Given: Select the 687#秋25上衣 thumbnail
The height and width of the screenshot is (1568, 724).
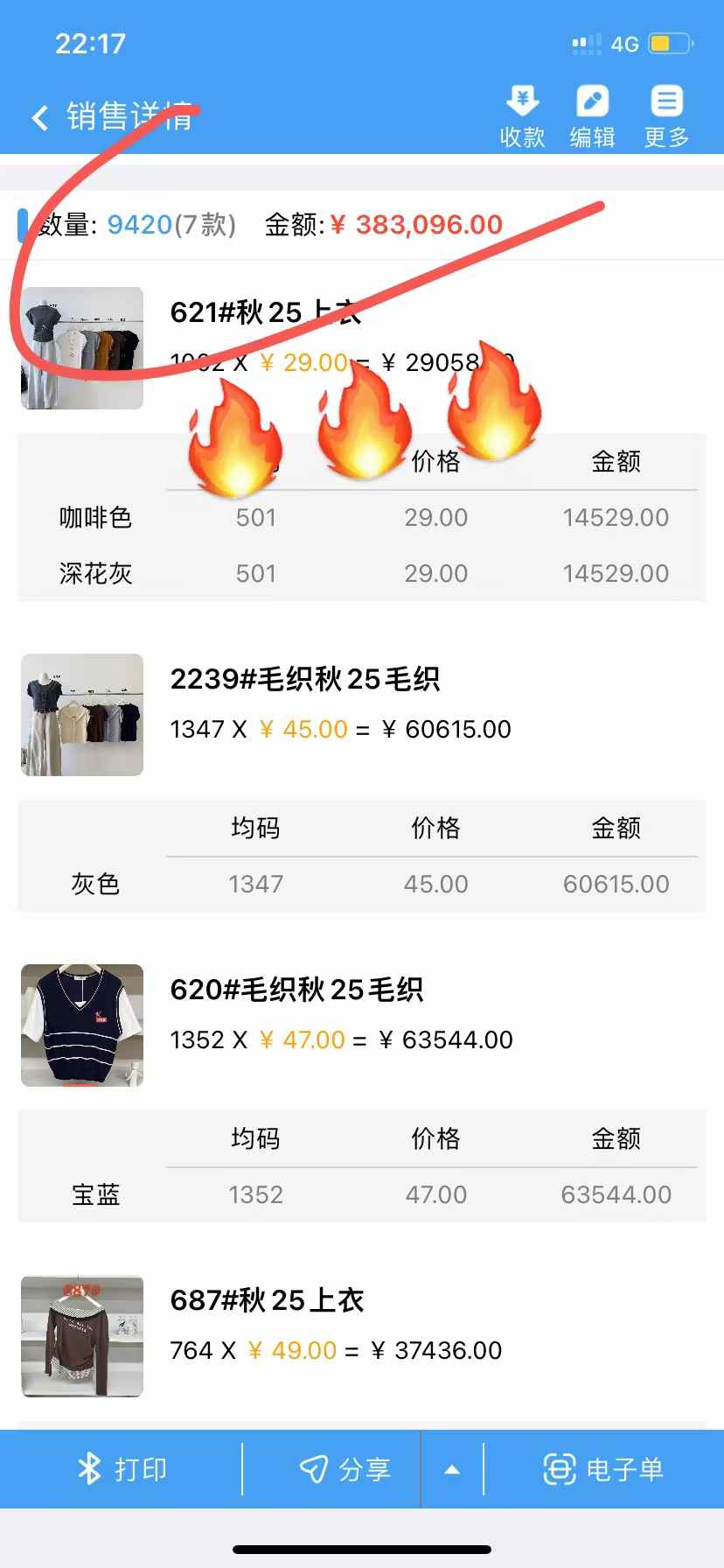Looking at the screenshot, I should point(82,1336).
